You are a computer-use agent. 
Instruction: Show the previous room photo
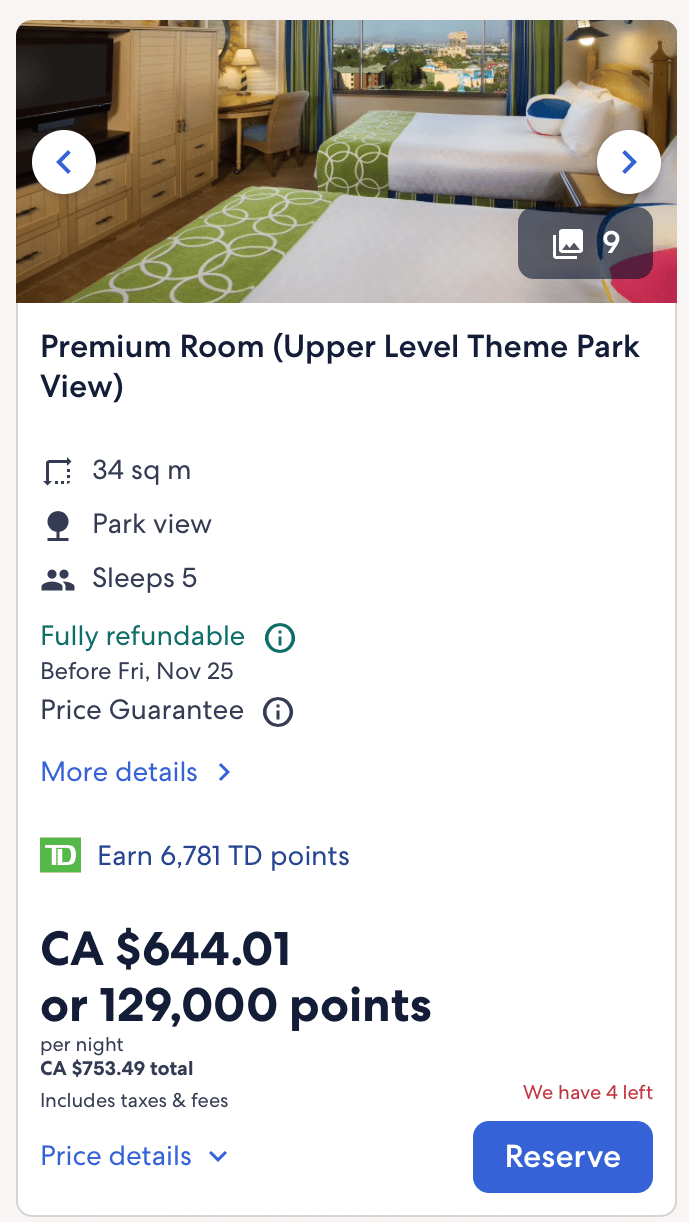64,161
